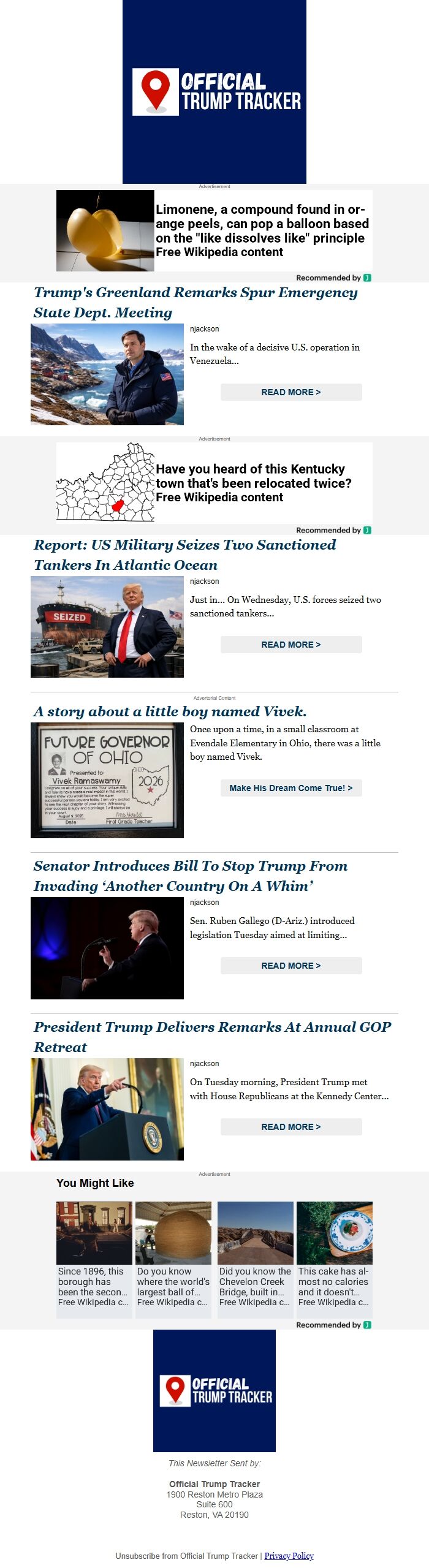Open the Greenland Remarks headline link
The width and height of the screenshot is (429, 1568).
tap(196, 302)
